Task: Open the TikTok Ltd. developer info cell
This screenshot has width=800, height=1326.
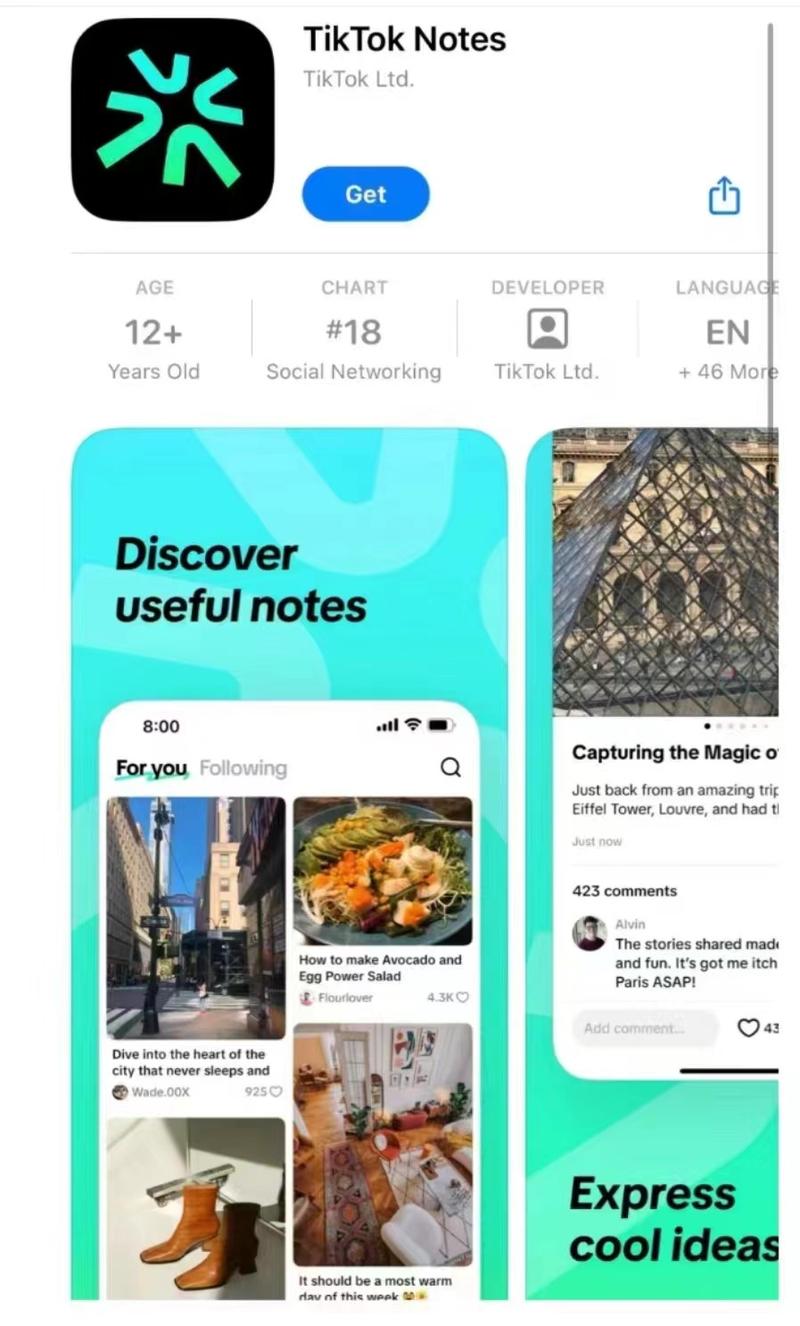Action: [x=547, y=331]
